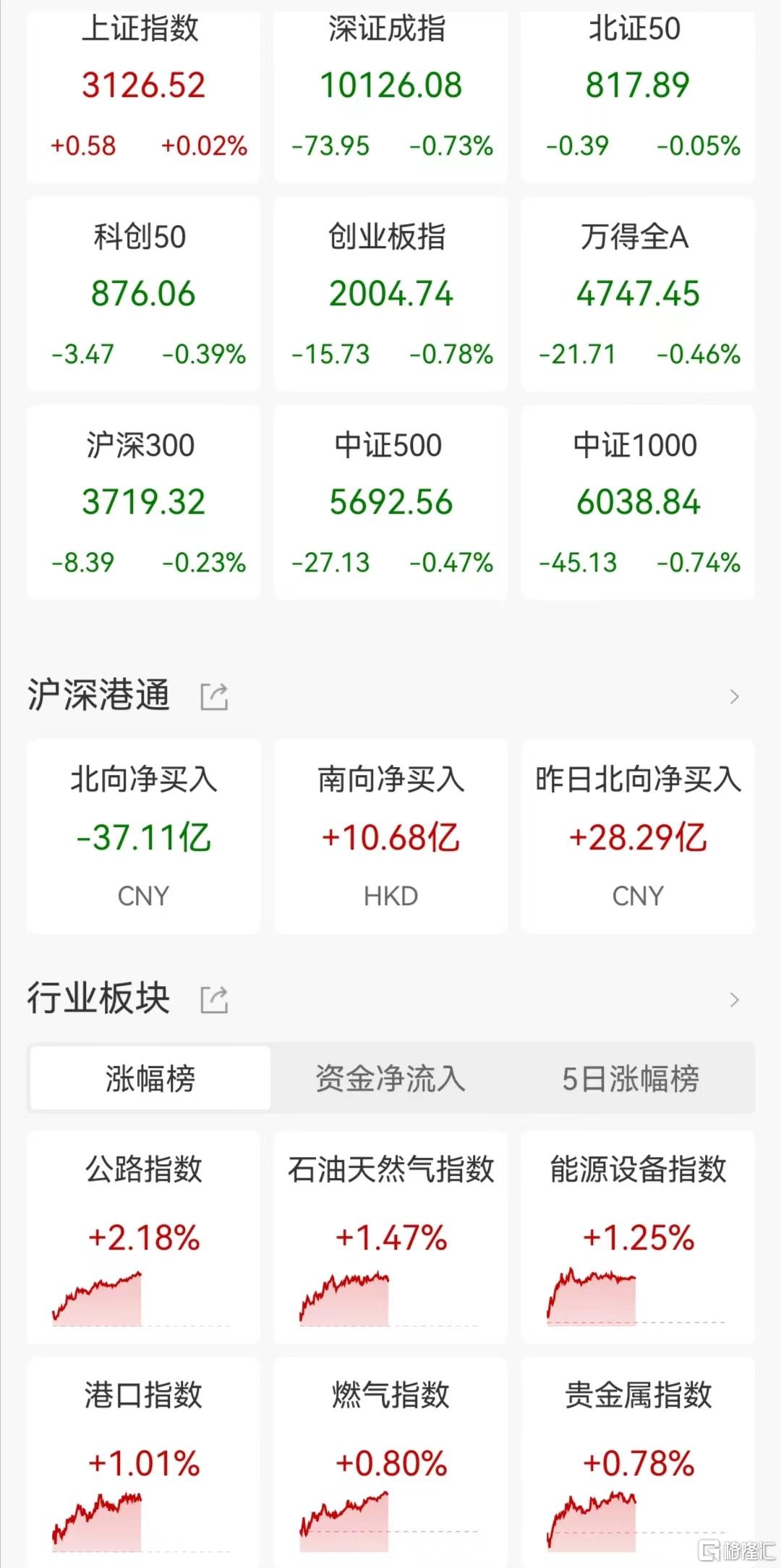Image resolution: width=781 pixels, height=1568 pixels.
Task: View the 贵金属指数 sector card
Action: (638, 1462)
